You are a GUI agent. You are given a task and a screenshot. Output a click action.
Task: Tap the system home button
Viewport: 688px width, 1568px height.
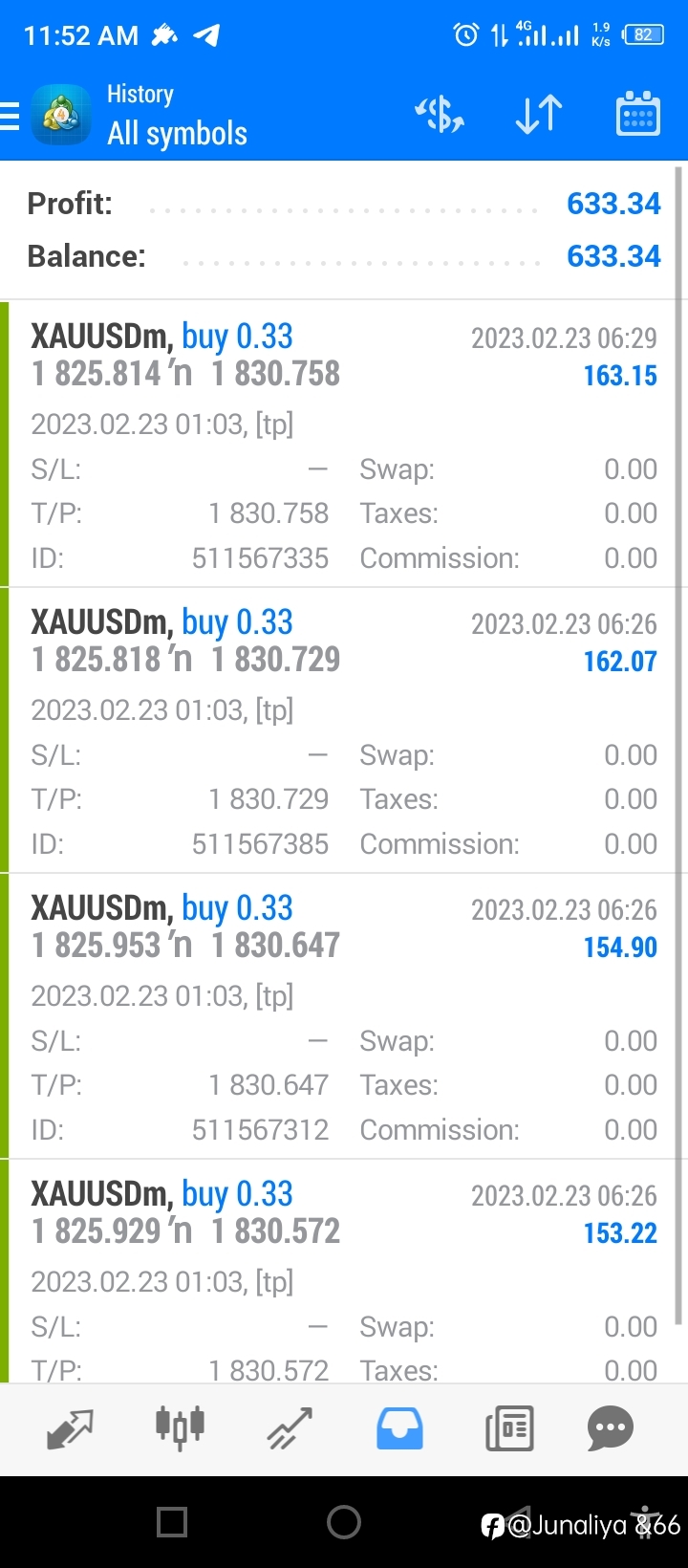click(344, 1521)
